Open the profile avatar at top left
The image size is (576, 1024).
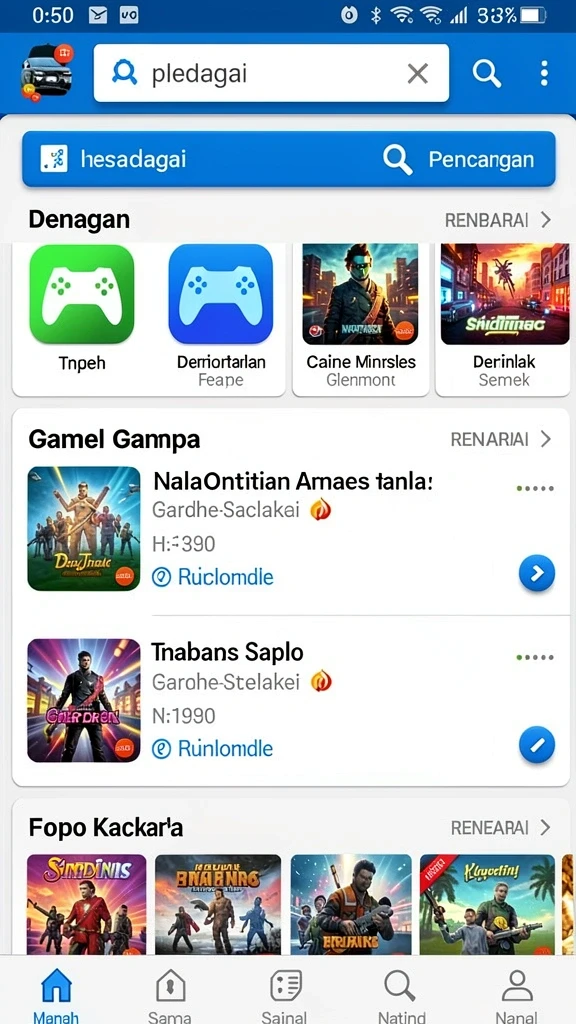(x=46, y=73)
